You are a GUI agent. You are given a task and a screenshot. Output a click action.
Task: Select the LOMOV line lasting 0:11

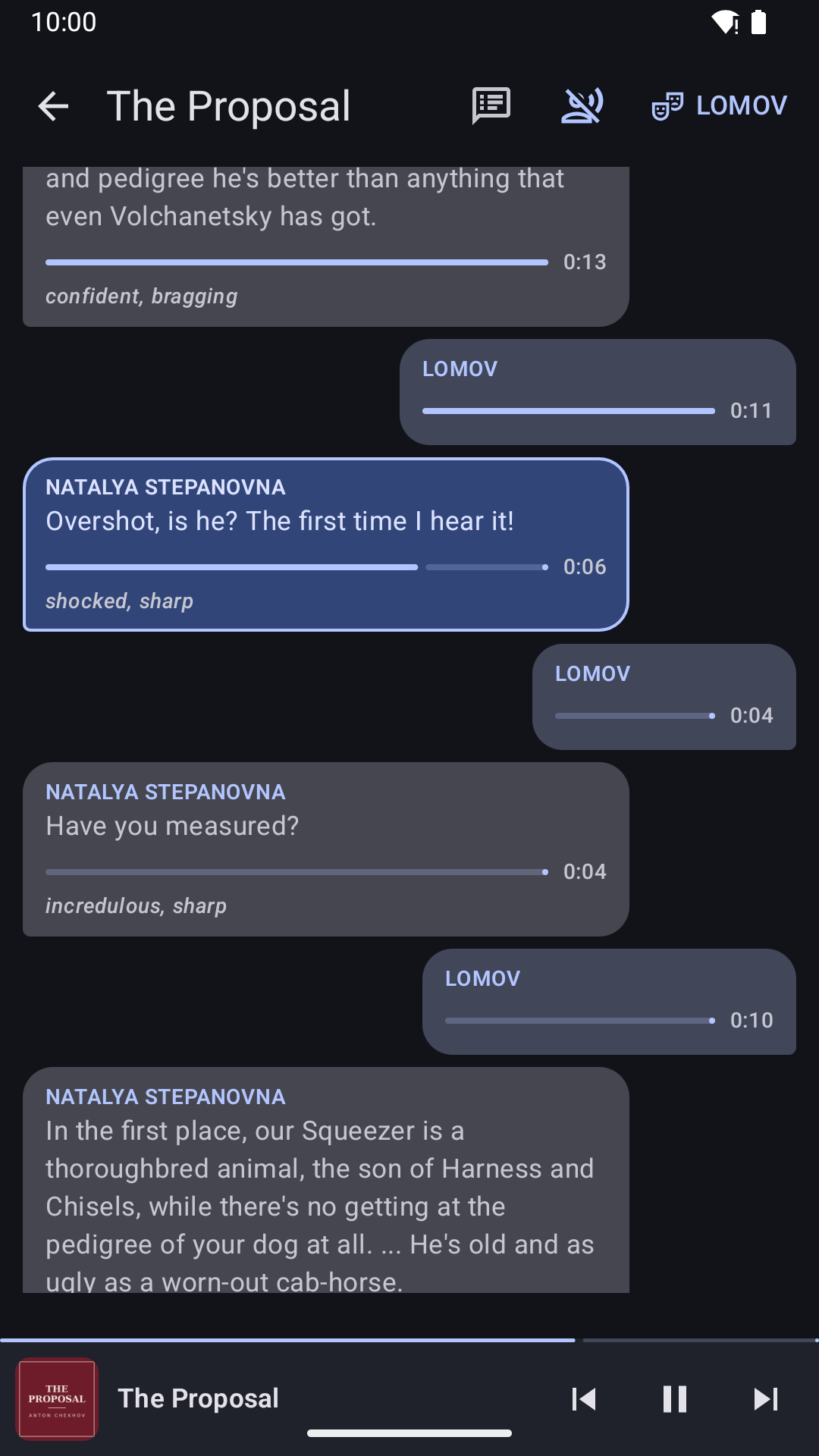(x=598, y=392)
